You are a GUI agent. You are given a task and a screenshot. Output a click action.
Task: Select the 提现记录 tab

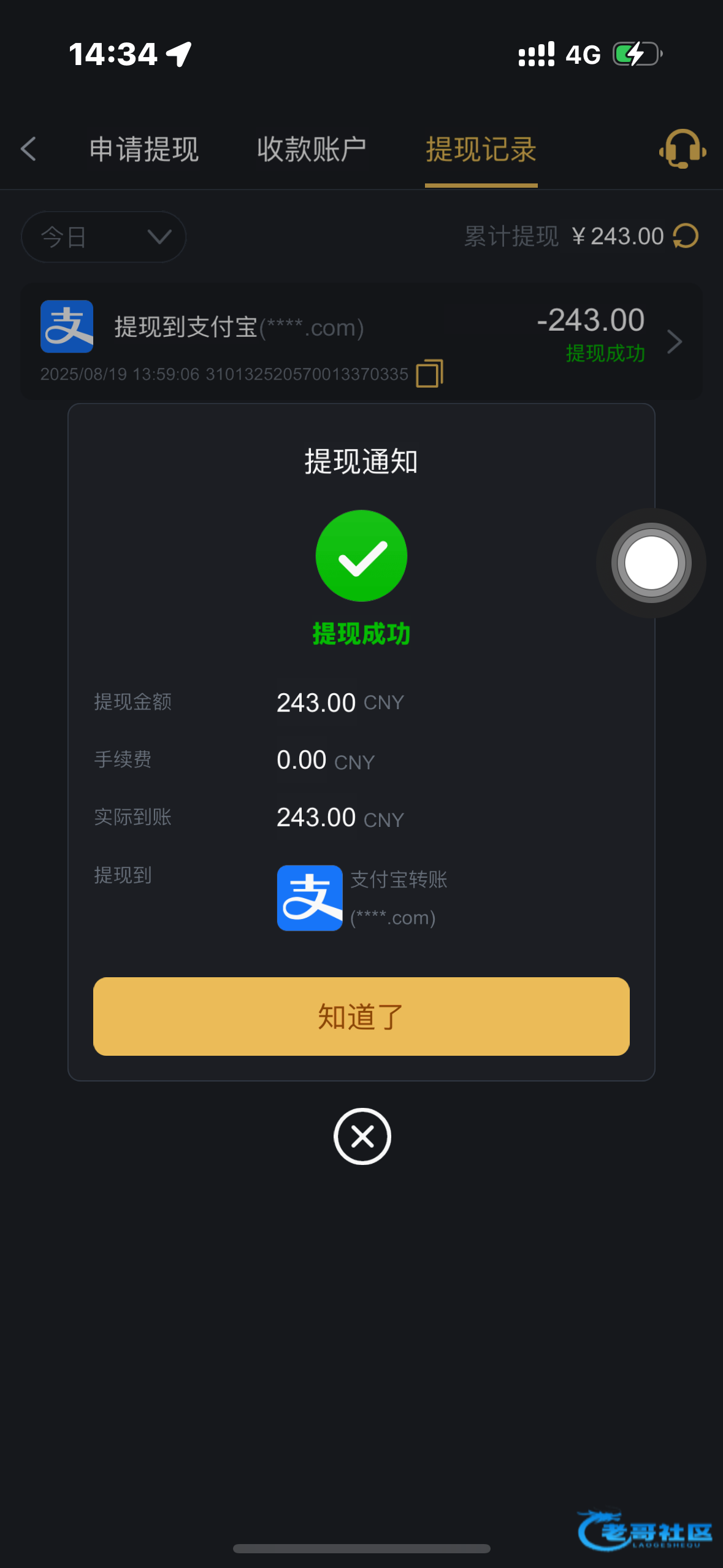coord(481,150)
